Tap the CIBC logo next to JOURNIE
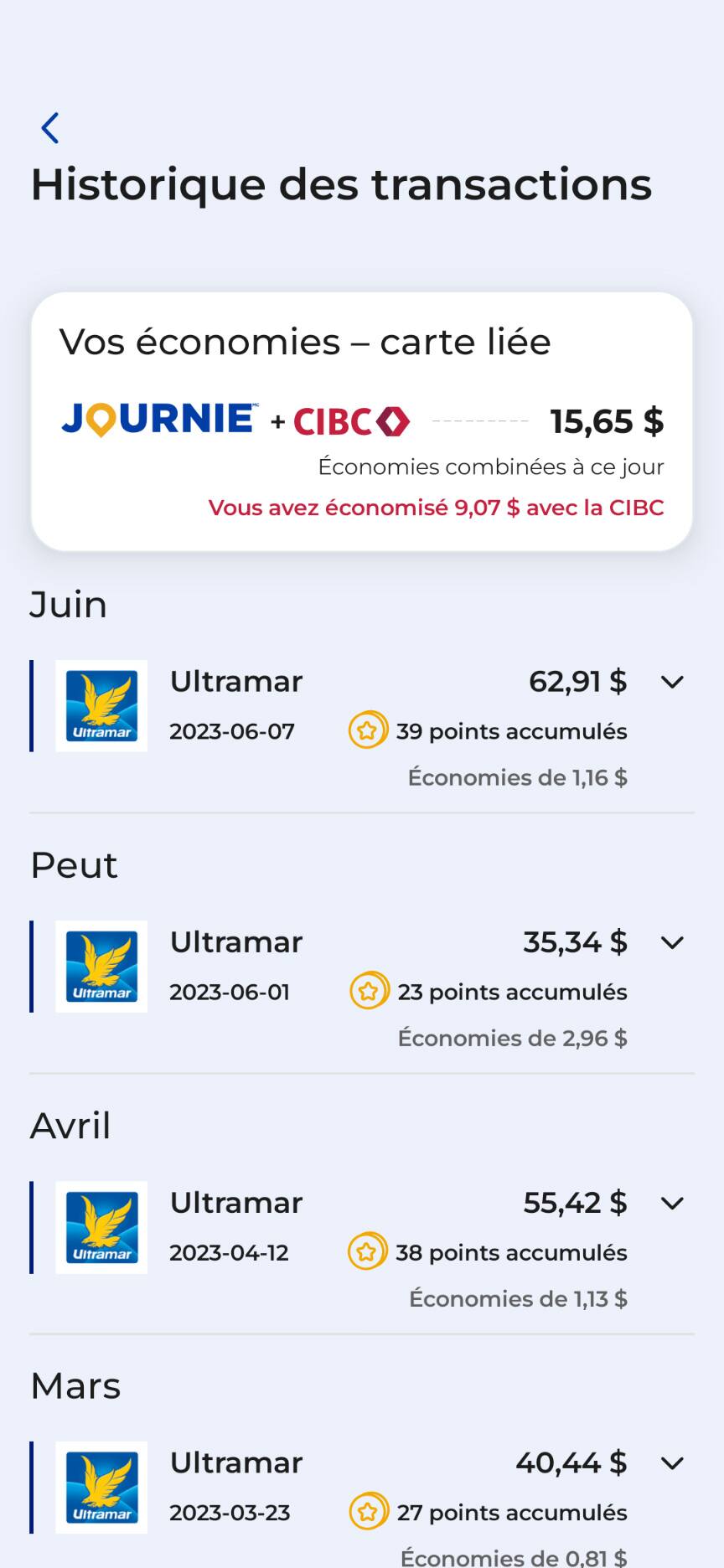724x1568 pixels. pyautogui.click(x=350, y=421)
